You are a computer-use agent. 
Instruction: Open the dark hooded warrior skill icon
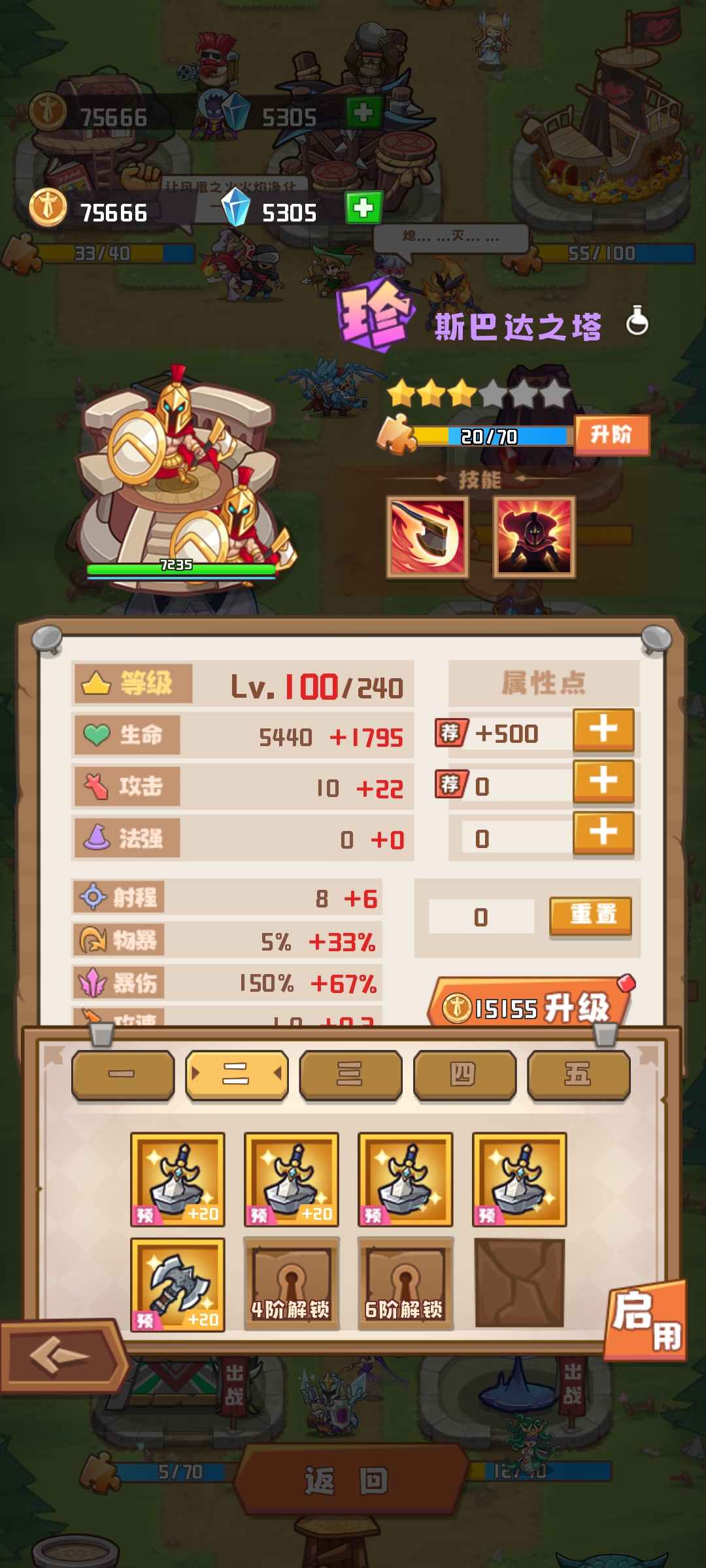pos(534,537)
